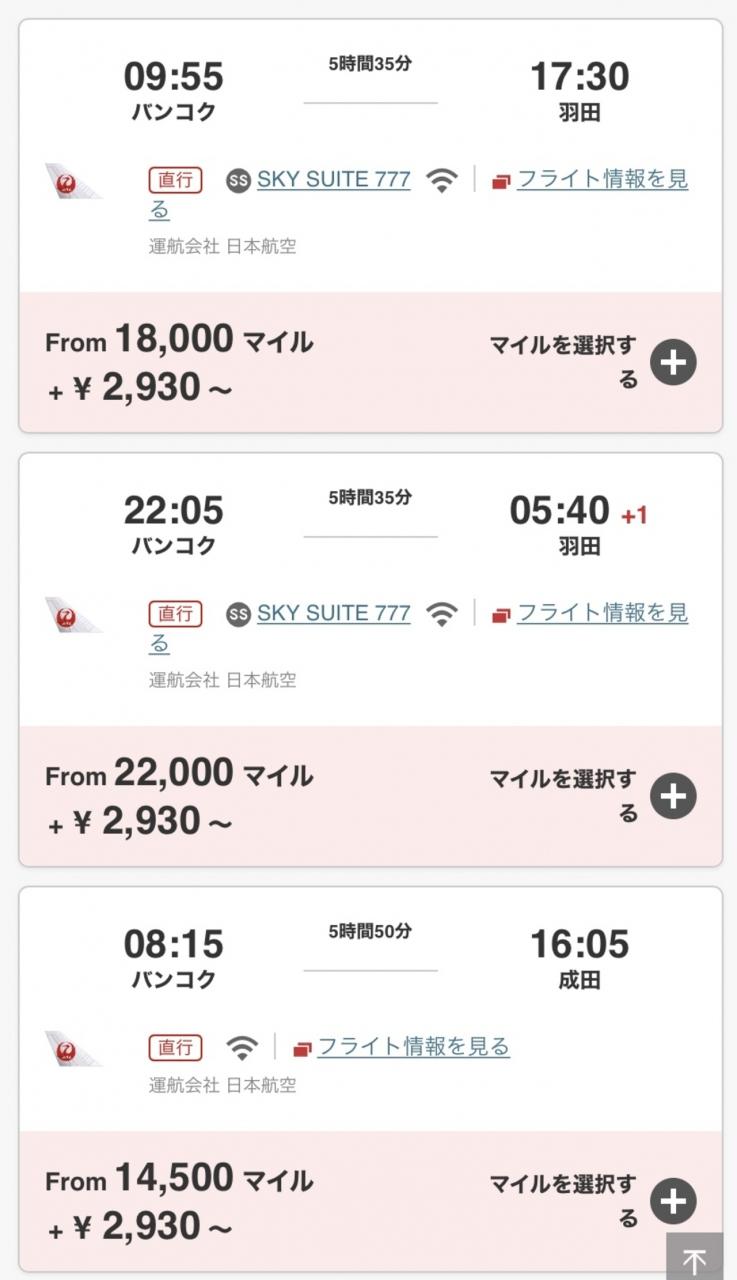View flight information for the 22:05 flight
This screenshot has width=737, height=1280.
602,613
